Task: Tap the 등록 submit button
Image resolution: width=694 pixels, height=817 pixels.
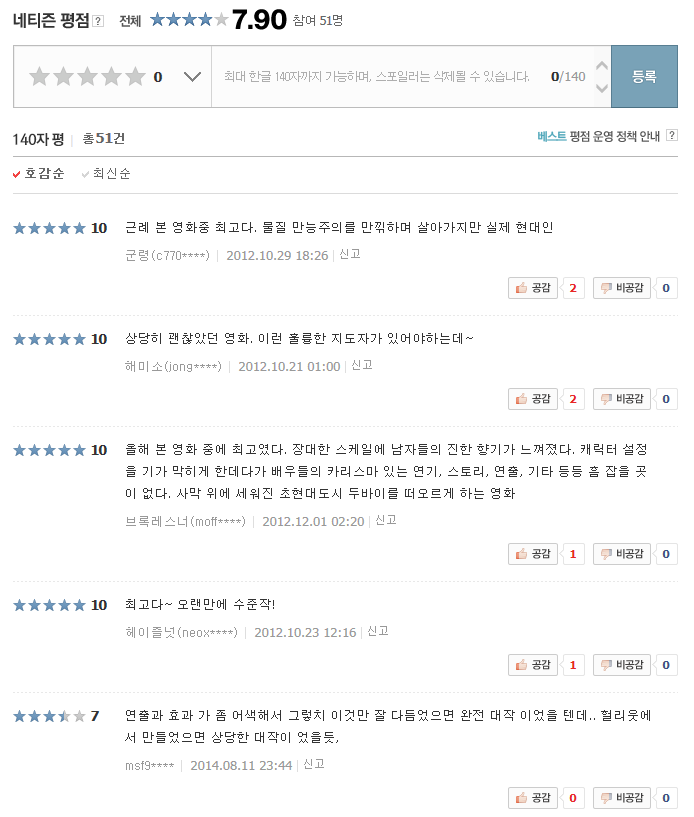Action: click(644, 76)
